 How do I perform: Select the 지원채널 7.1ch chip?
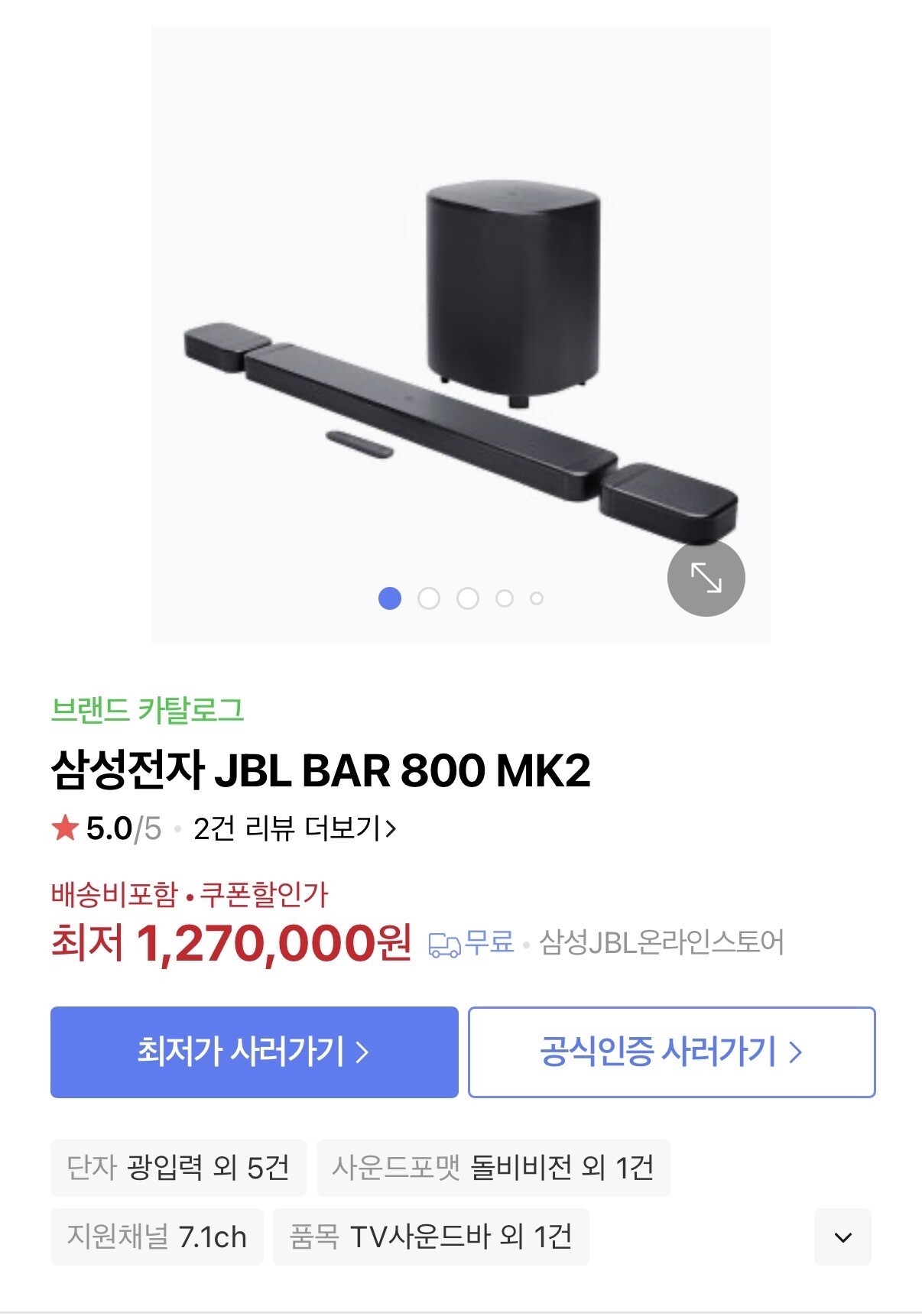click(157, 1237)
